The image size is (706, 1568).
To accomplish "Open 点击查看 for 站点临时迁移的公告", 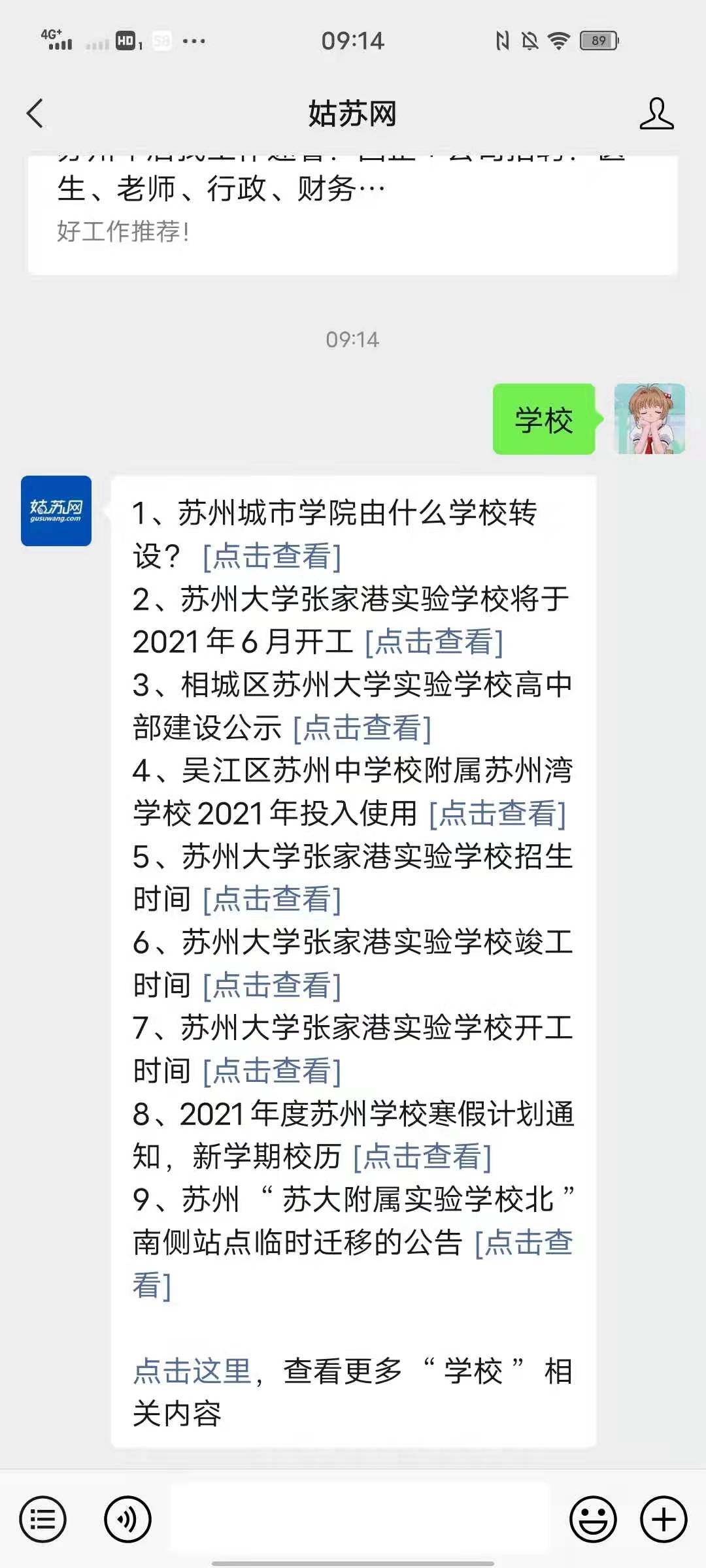I will 524,1243.
